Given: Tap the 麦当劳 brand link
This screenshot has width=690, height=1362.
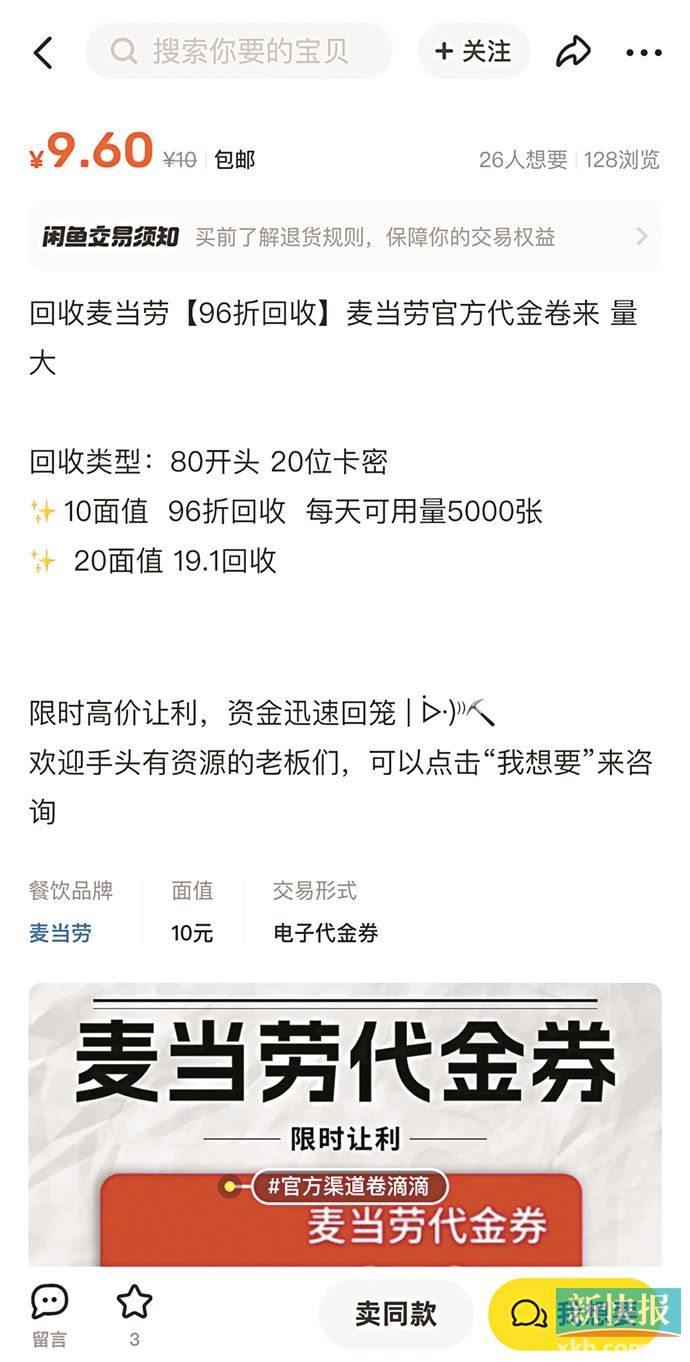Looking at the screenshot, I should [60, 933].
